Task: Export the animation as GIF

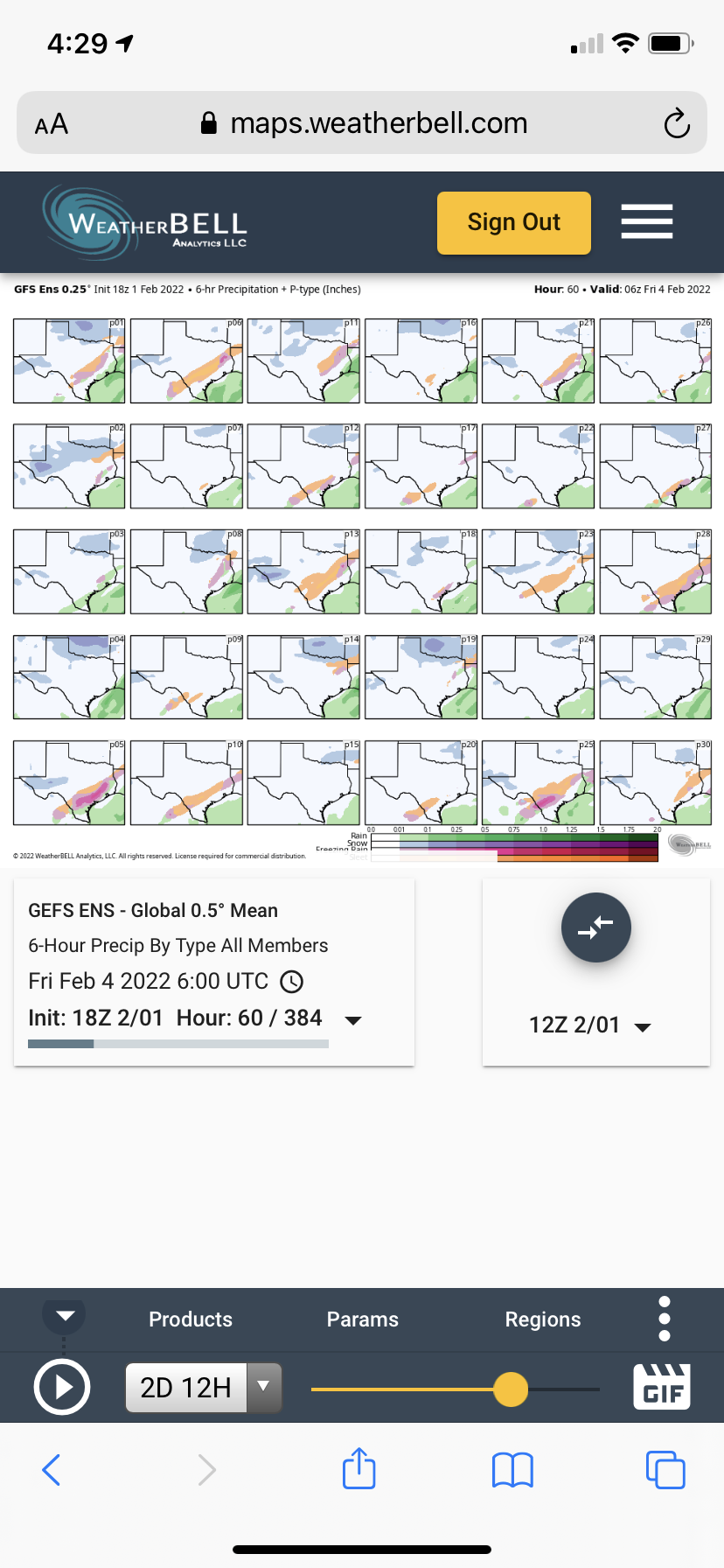Action: [x=662, y=1387]
